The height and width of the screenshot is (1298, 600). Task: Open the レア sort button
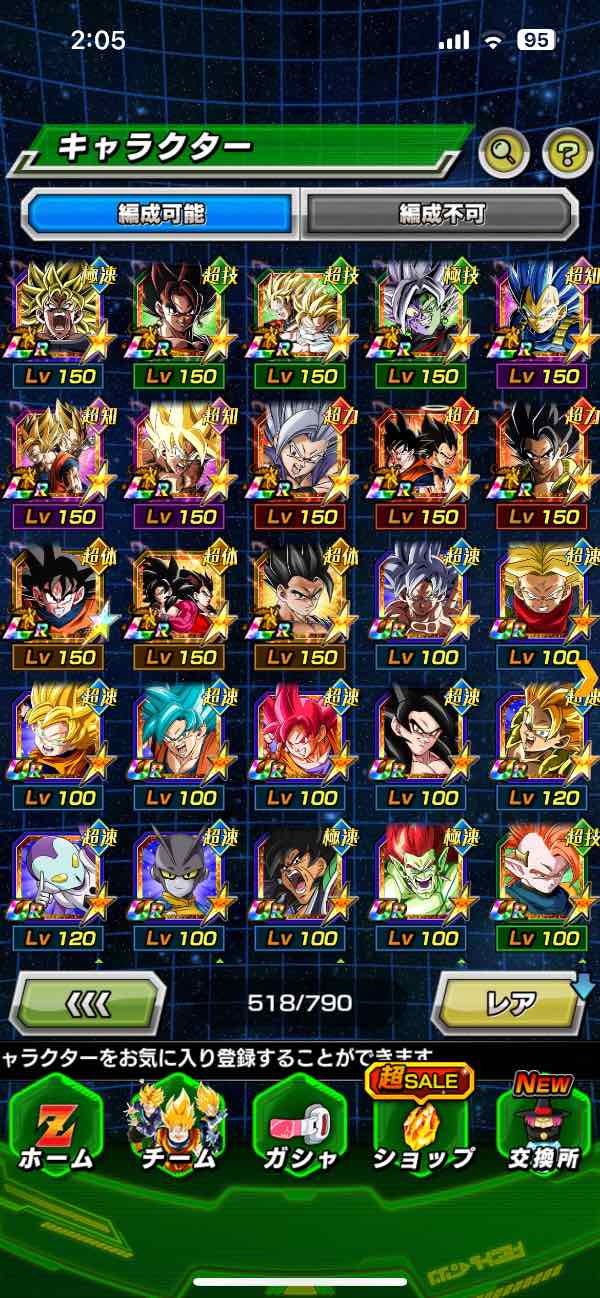[510, 1002]
